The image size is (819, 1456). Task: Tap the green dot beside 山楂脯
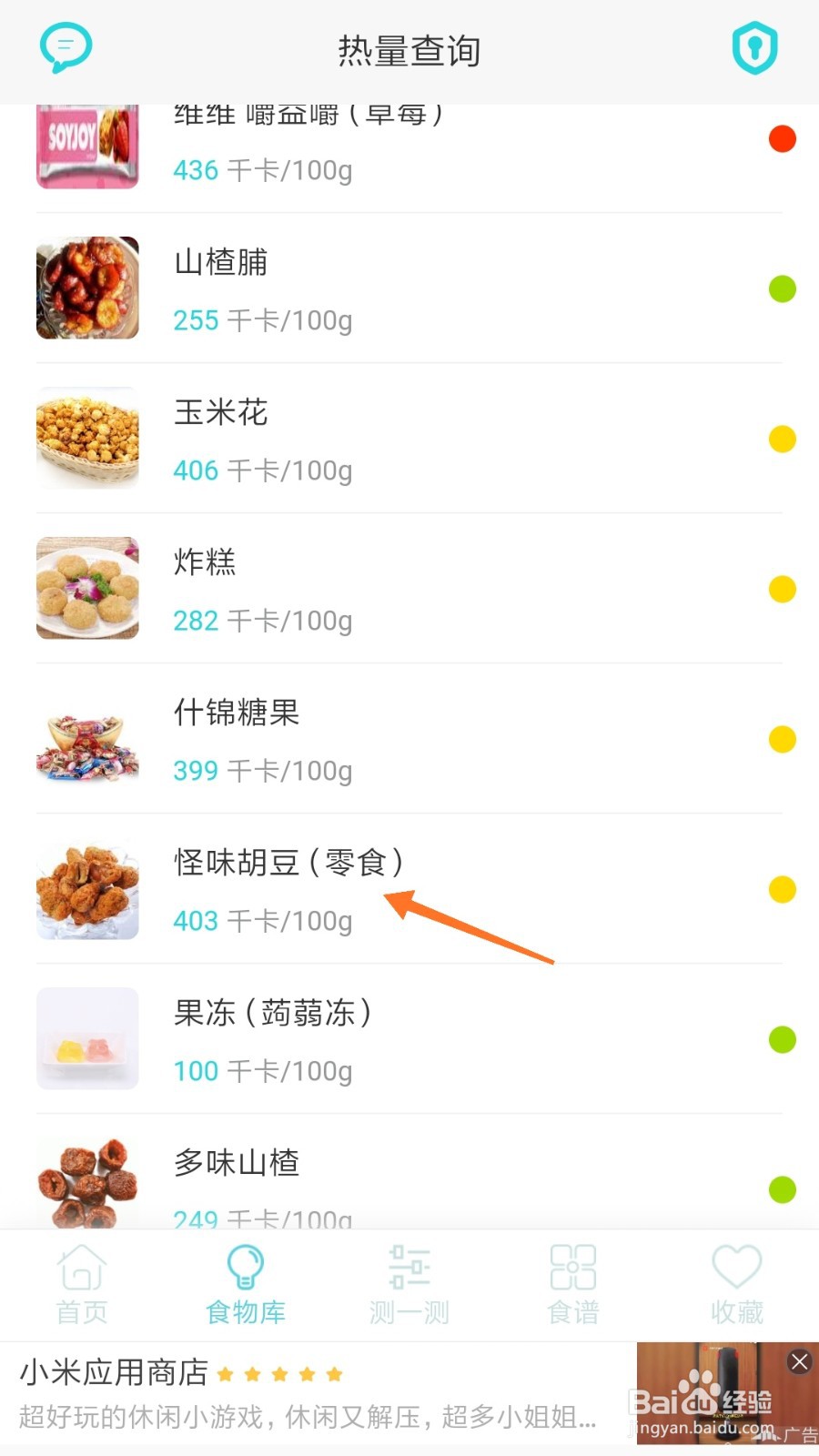(782, 288)
